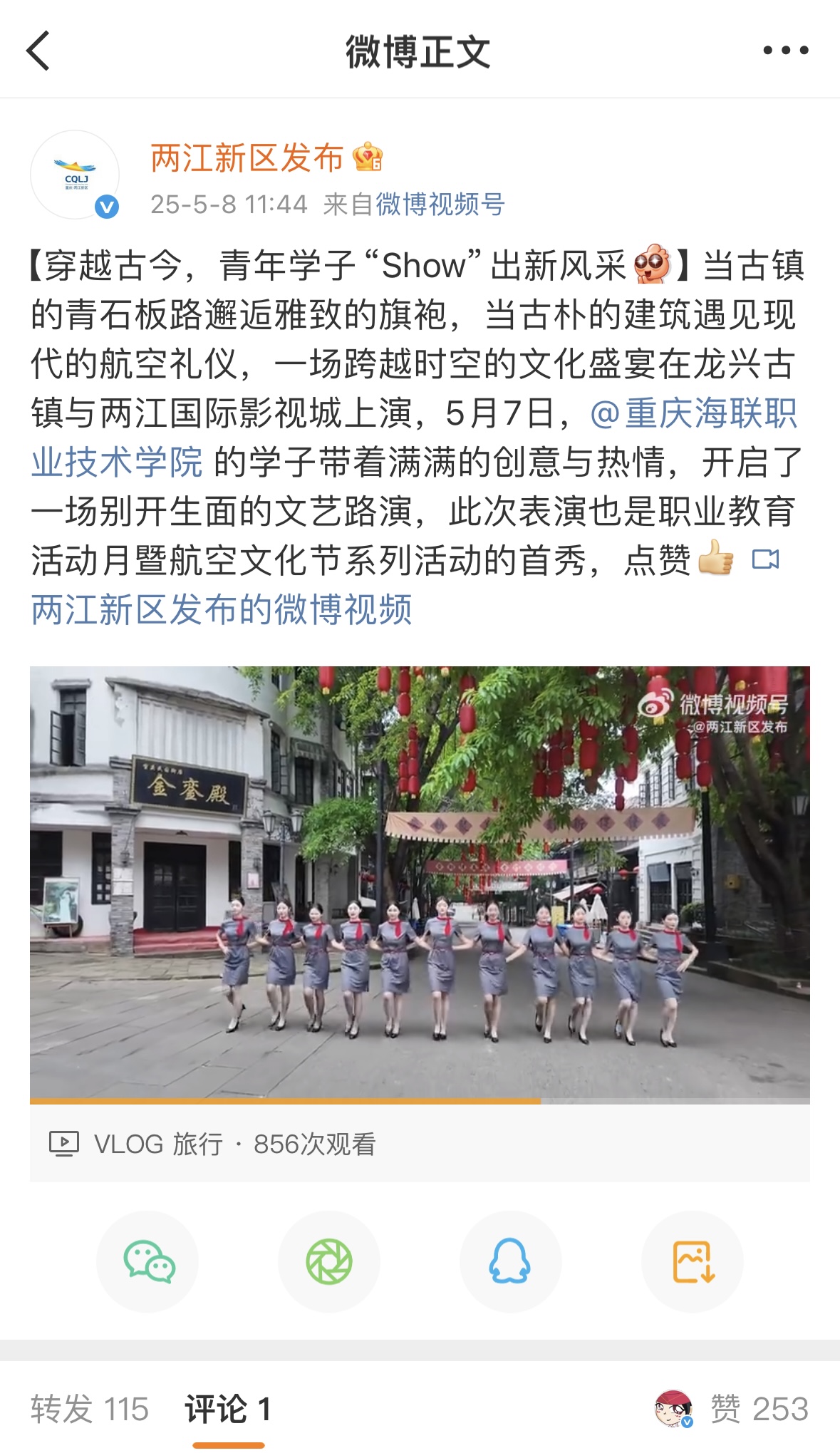Save the post as an image
The width and height of the screenshot is (840, 1453).
pos(693,1261)
